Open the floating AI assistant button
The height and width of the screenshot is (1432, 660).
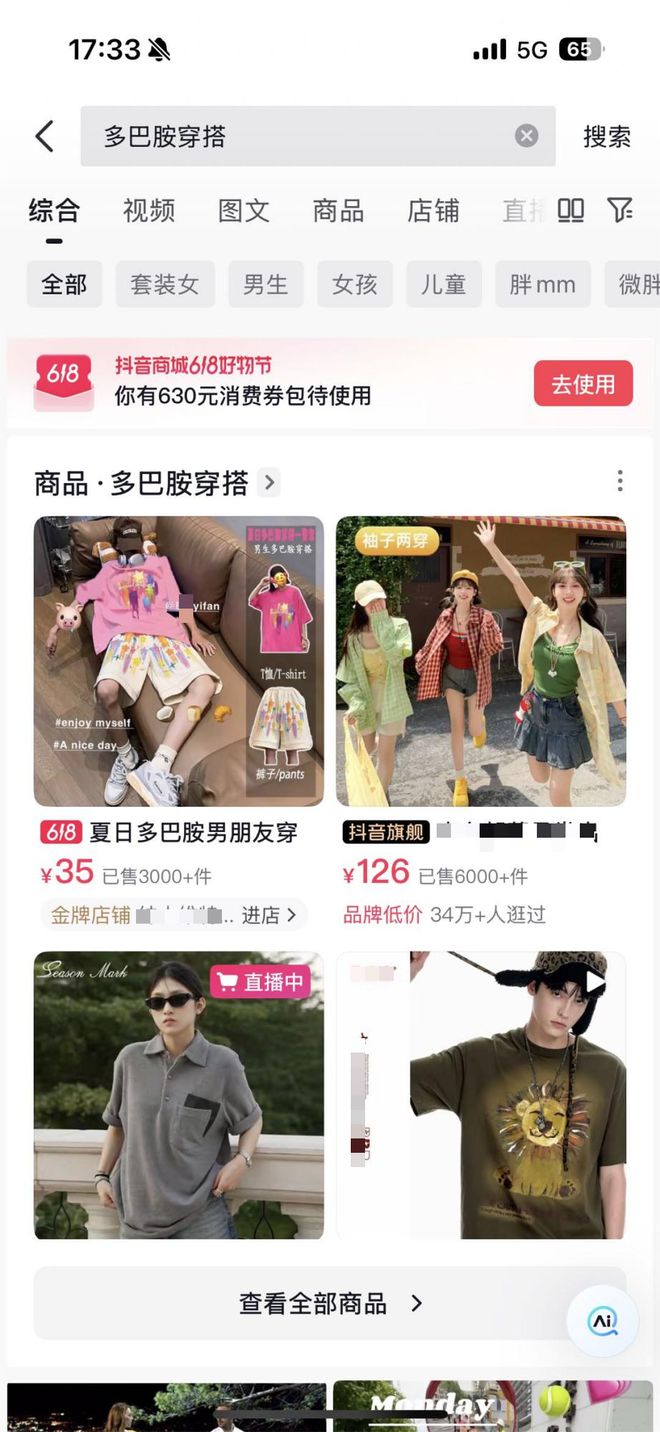[x=602, y=1320]
